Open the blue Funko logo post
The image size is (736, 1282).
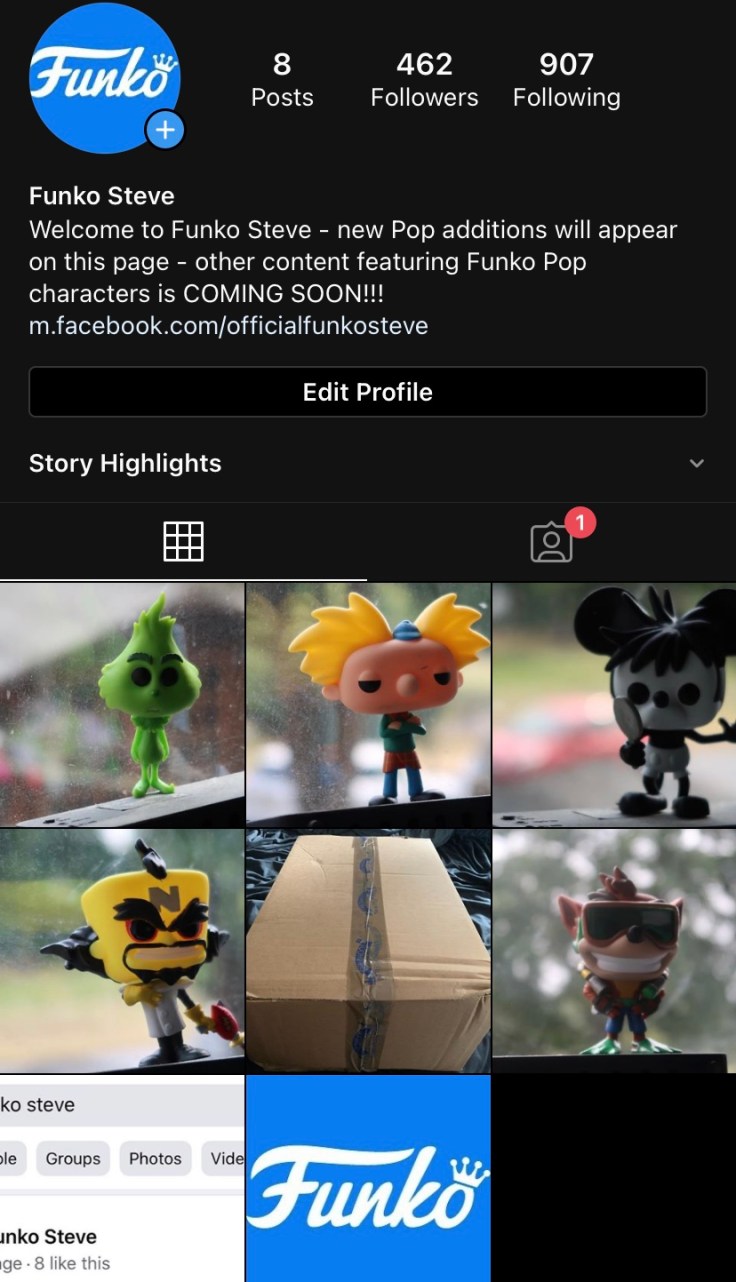point(368,1180)
